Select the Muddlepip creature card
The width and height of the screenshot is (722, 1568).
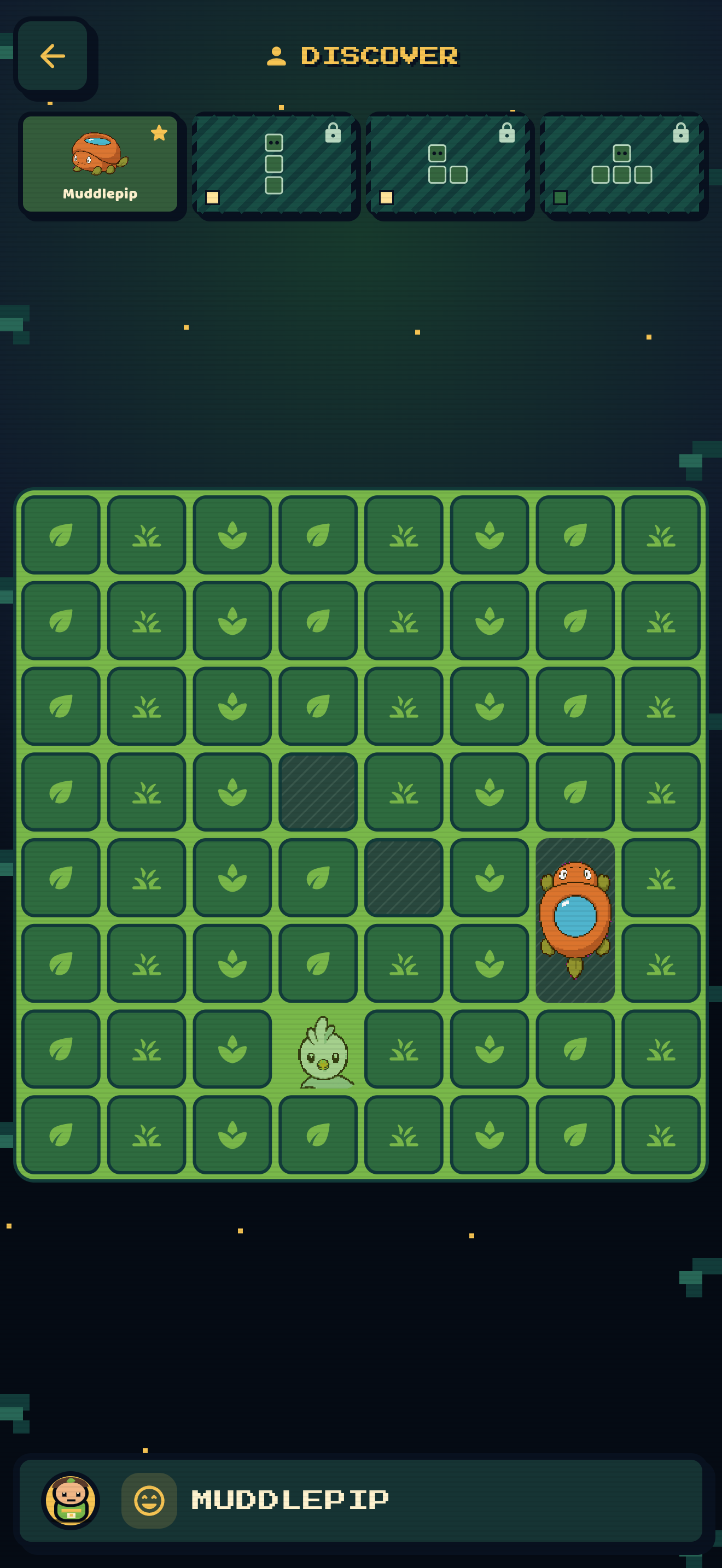tap(100, 163)
